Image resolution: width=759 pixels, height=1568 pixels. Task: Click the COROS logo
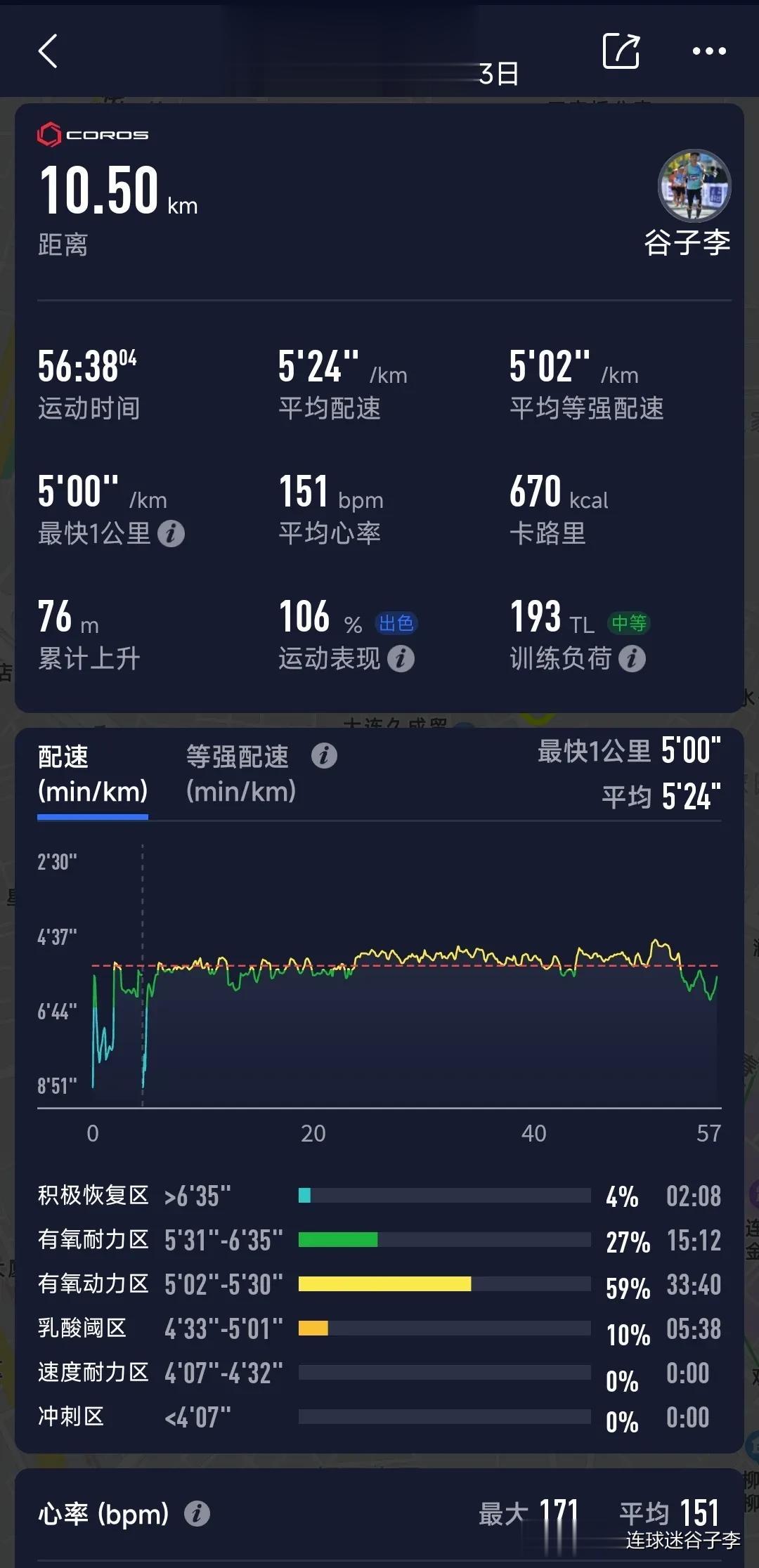[93, 133]
